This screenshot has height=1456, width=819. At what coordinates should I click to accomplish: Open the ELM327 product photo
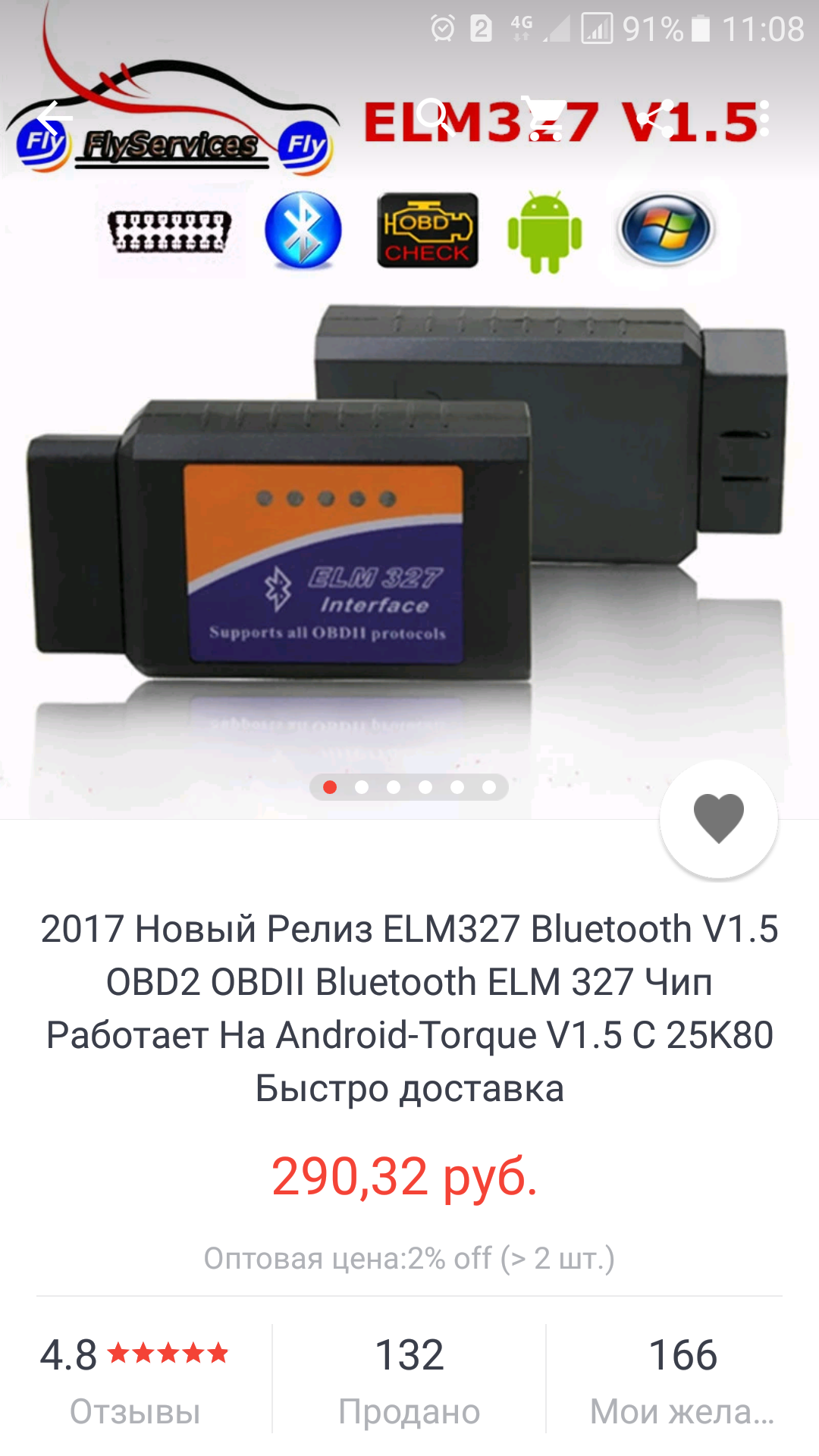tap(409, 516)
